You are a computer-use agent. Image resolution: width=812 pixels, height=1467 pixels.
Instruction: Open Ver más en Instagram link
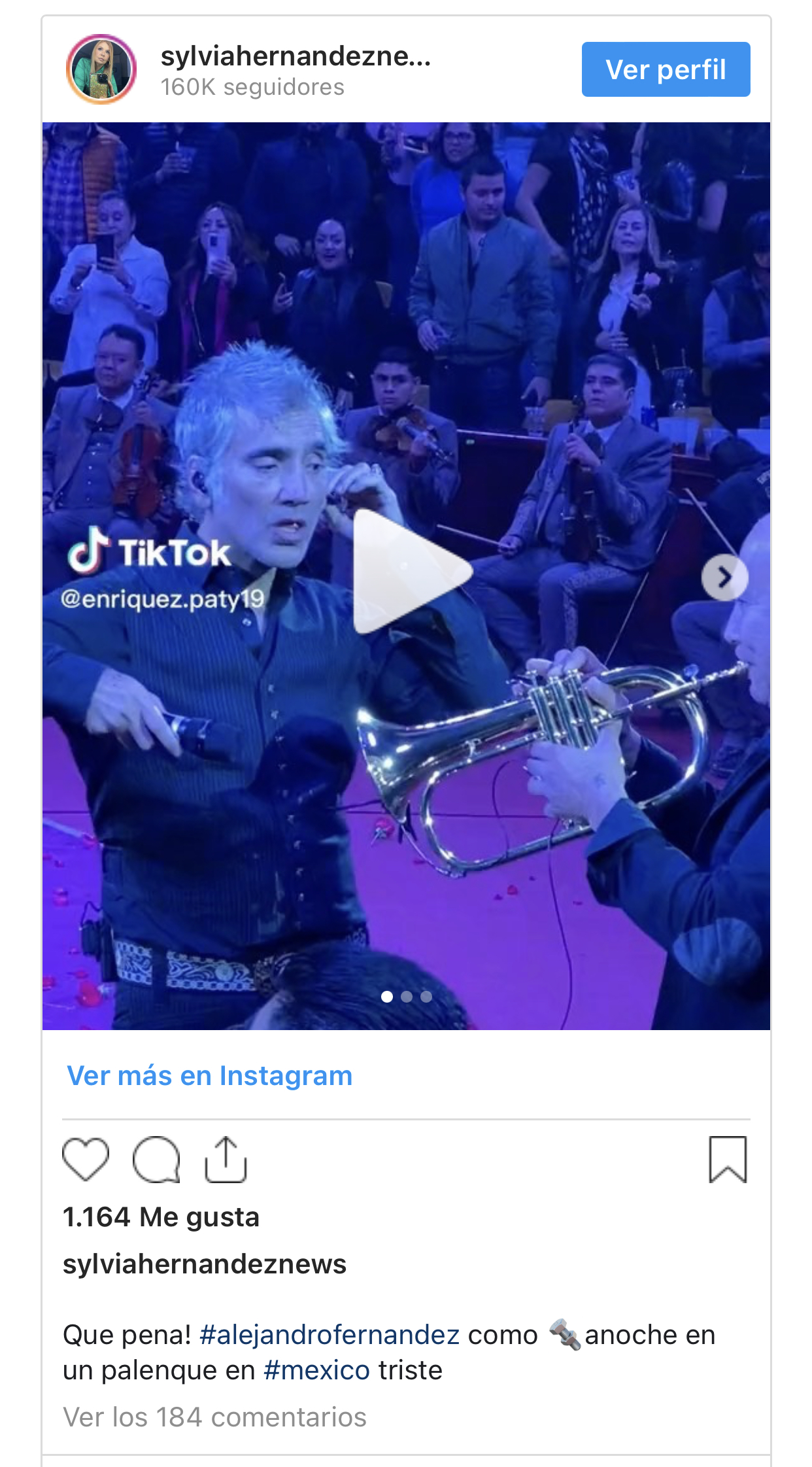209,1076
